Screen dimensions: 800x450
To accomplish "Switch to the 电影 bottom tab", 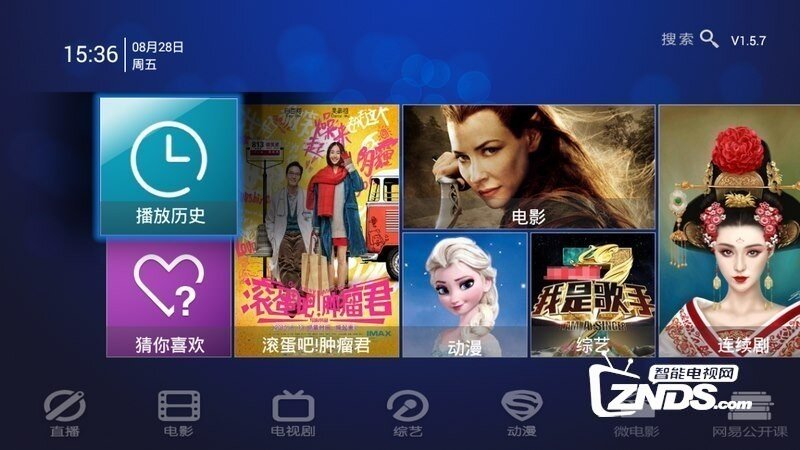I will coord(180,414).
